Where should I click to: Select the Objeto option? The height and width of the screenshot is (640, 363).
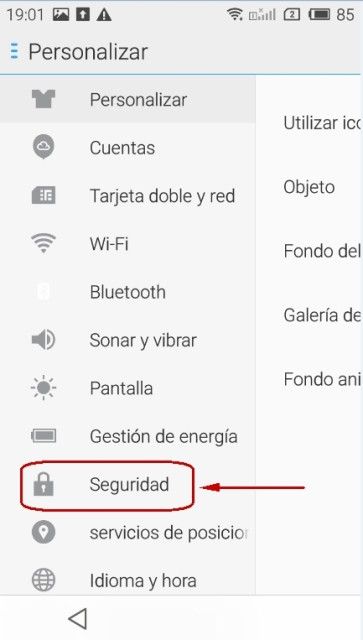(310, 187)
